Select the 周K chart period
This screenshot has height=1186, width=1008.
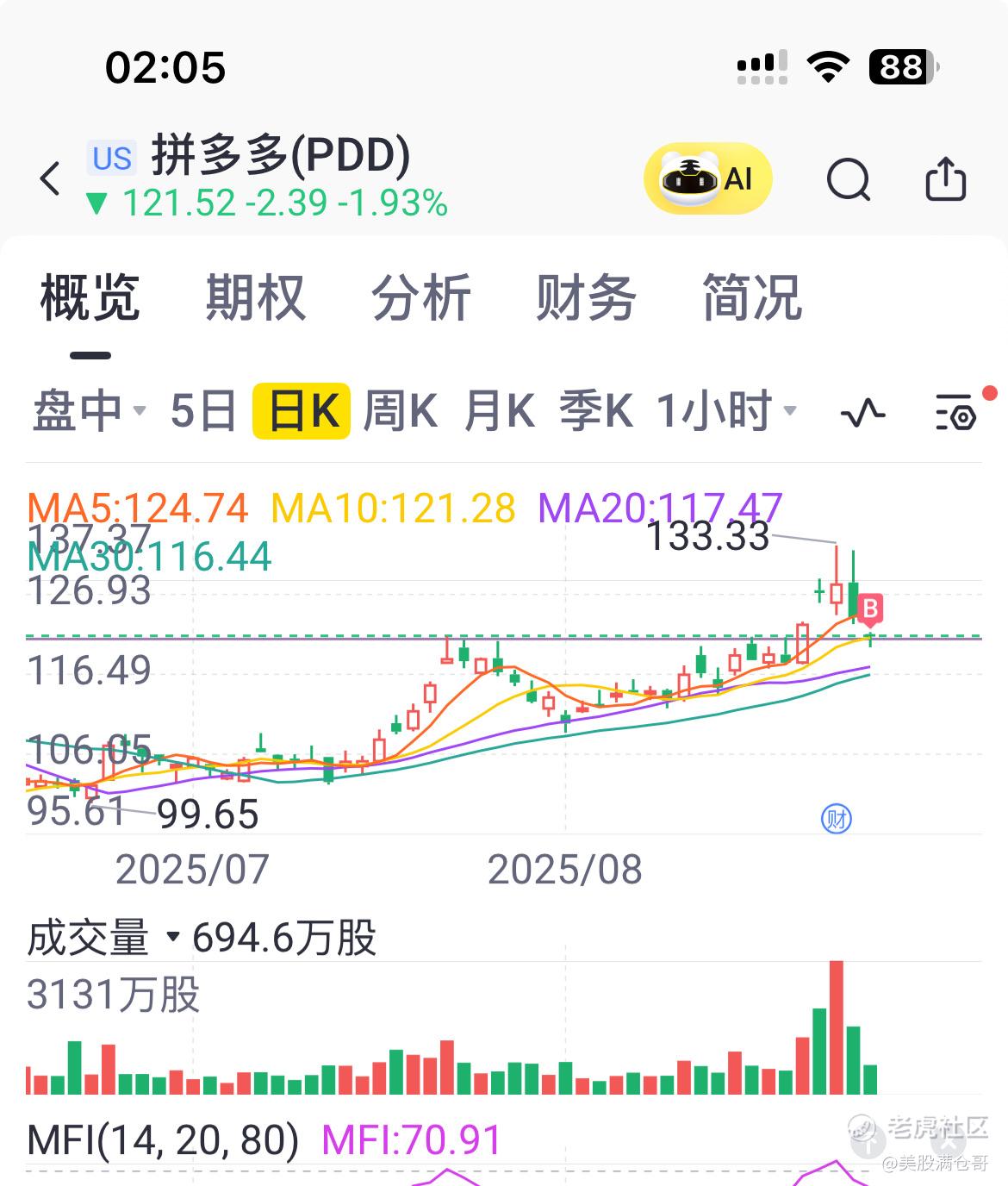tap(400, 411)
